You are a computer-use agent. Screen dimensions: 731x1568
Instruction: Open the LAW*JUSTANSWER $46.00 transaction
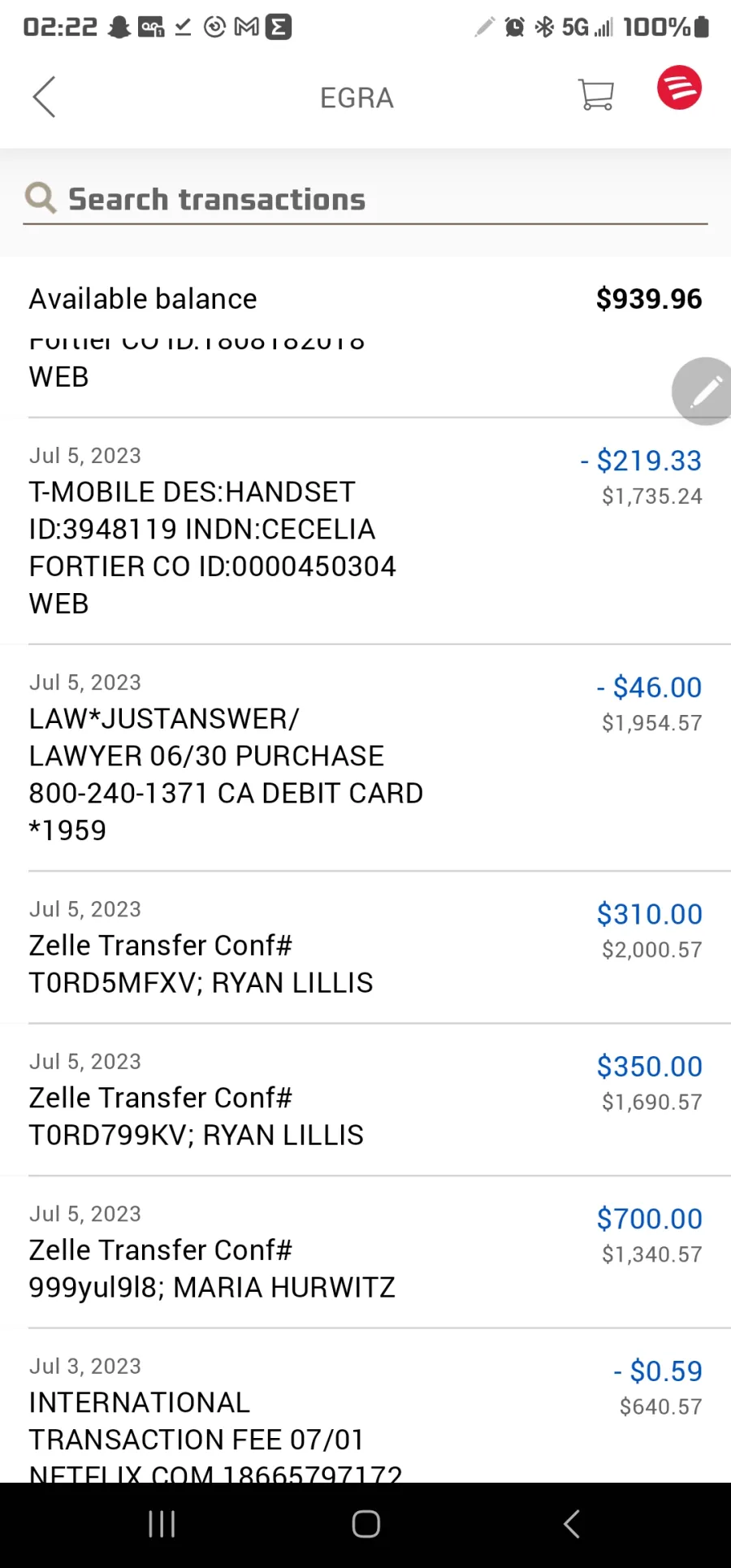(365, 758)
